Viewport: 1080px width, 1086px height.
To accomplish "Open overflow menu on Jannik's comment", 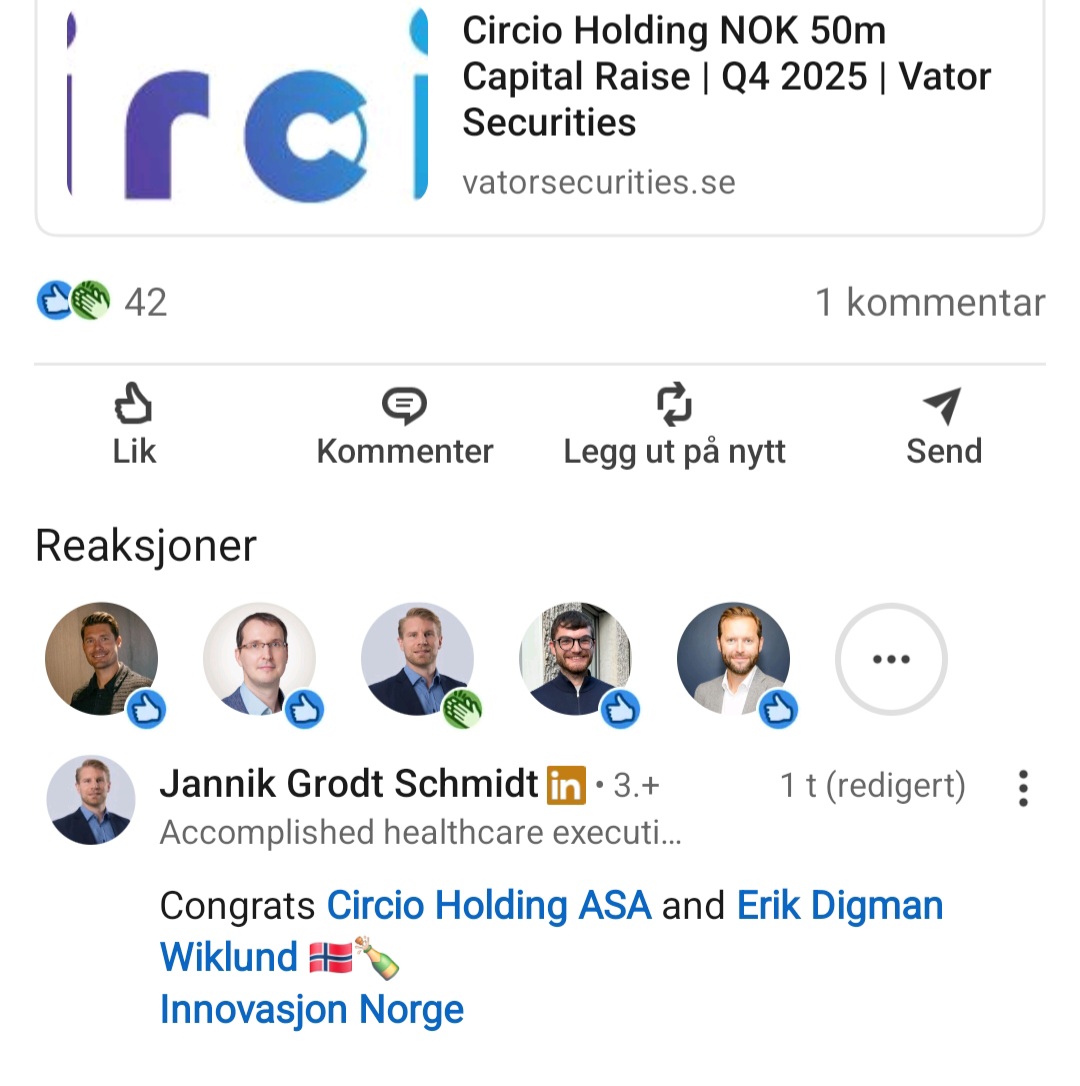I will coord(1022,788).
